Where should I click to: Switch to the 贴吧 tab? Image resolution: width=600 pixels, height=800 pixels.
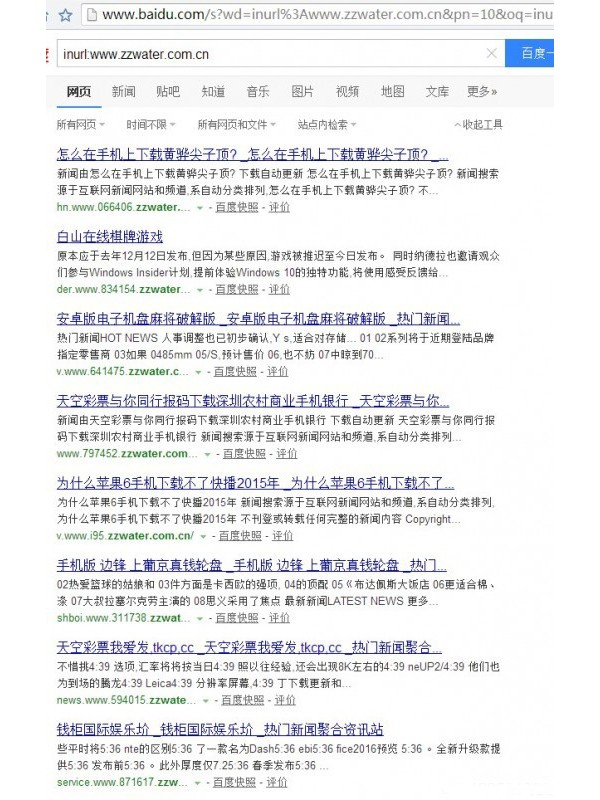click(168, 92)
